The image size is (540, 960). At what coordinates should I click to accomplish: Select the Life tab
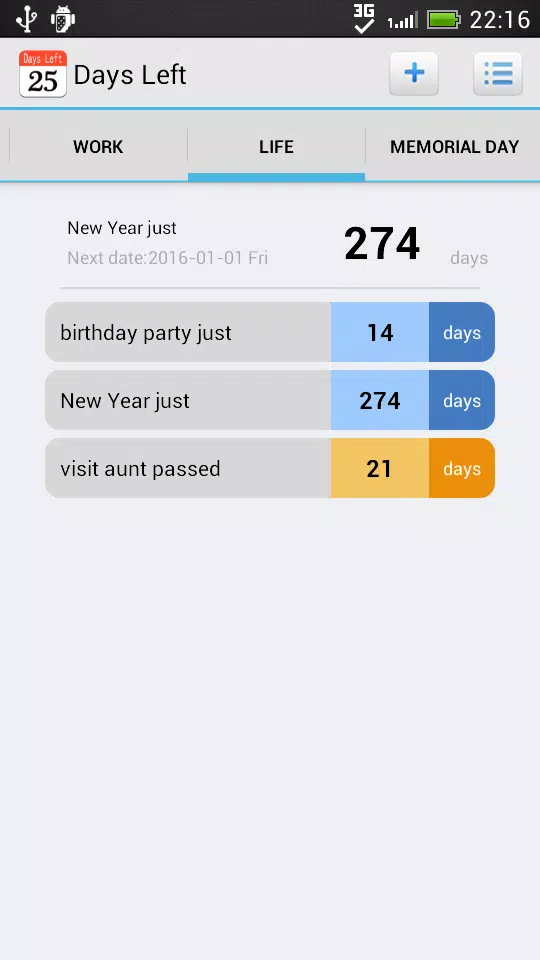[x=276, y=147]
